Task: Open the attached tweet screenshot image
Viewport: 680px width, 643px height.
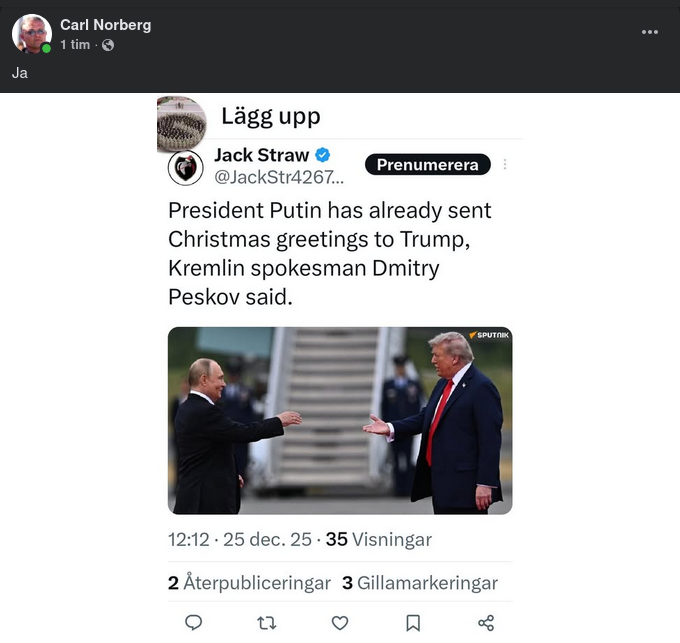Action: [340, 367]
